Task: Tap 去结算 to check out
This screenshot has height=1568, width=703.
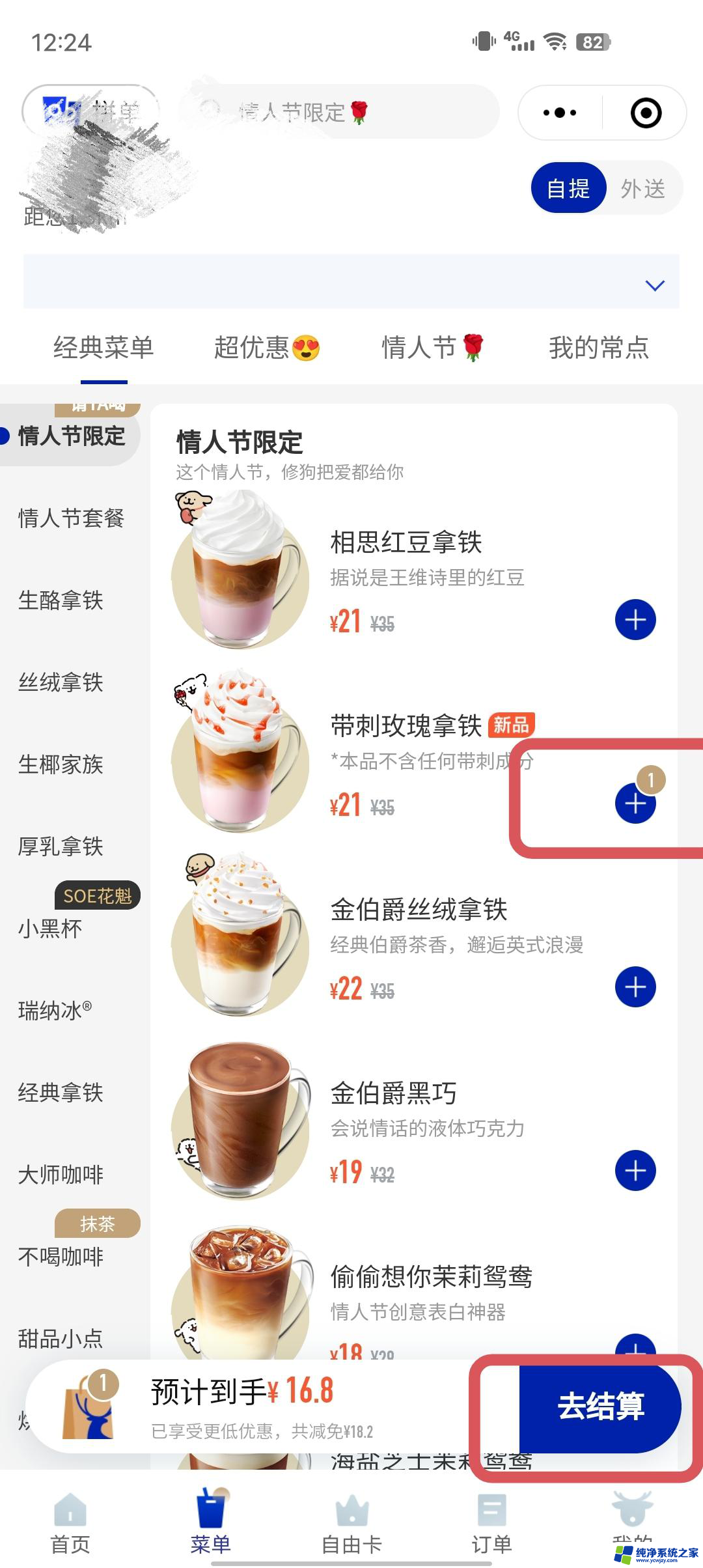Action: click(600, 1405)
